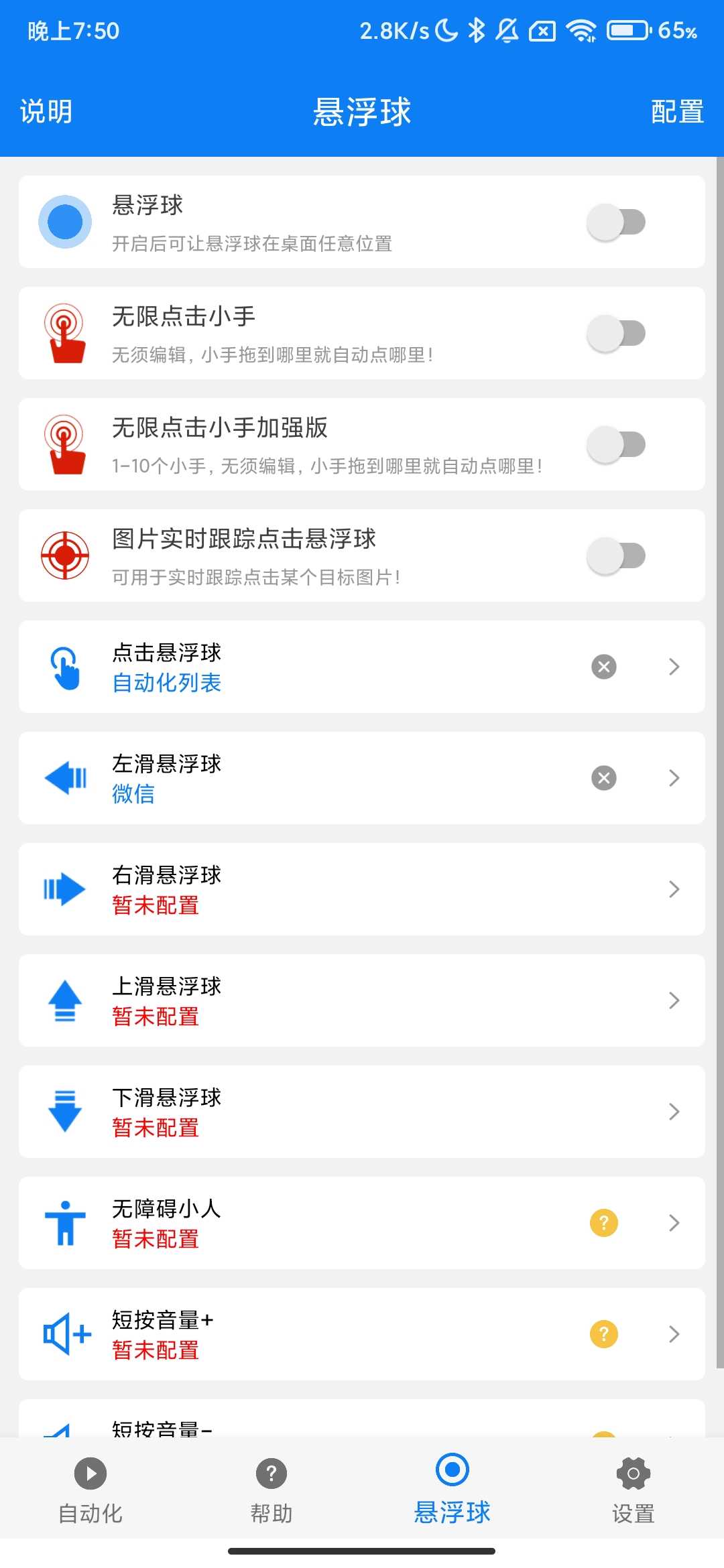Open the 设置 tab
The width and height of the screenshot is (724, 1568).
(x=632, y=1491)
